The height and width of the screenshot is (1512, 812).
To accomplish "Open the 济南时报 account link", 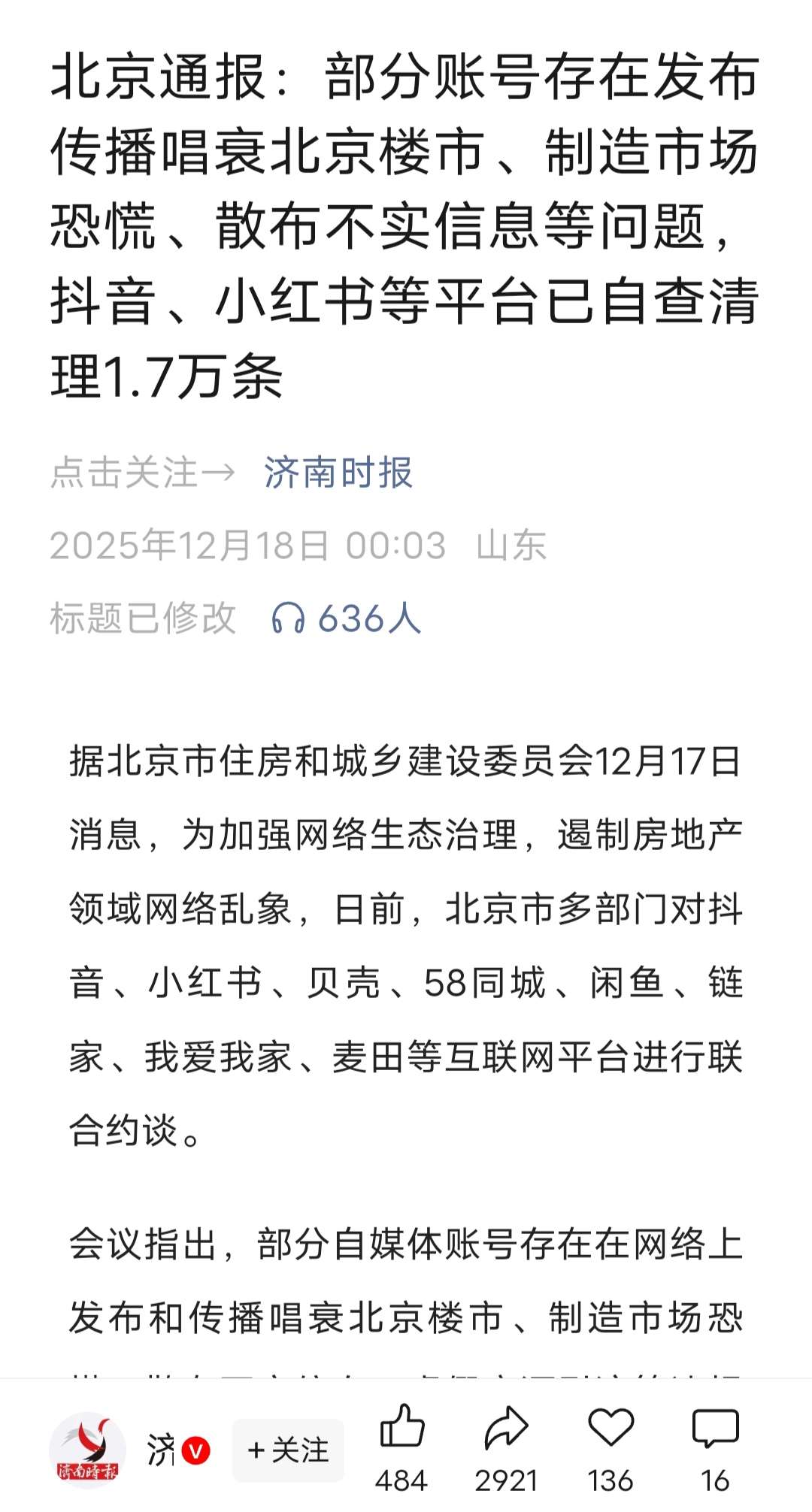I will coord(338,473).
